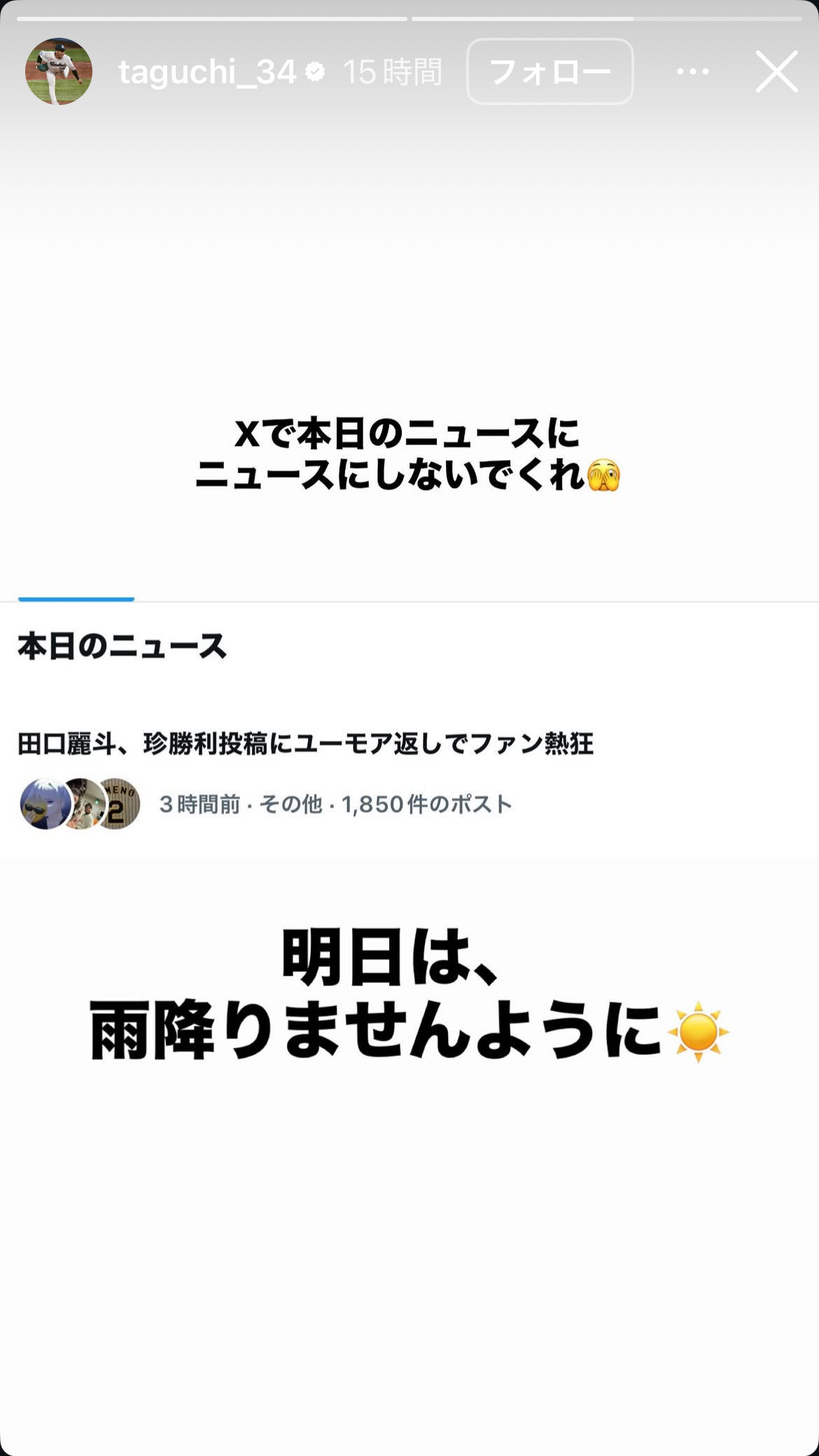
Task: Close the story viewer
Action: point(776,71)
